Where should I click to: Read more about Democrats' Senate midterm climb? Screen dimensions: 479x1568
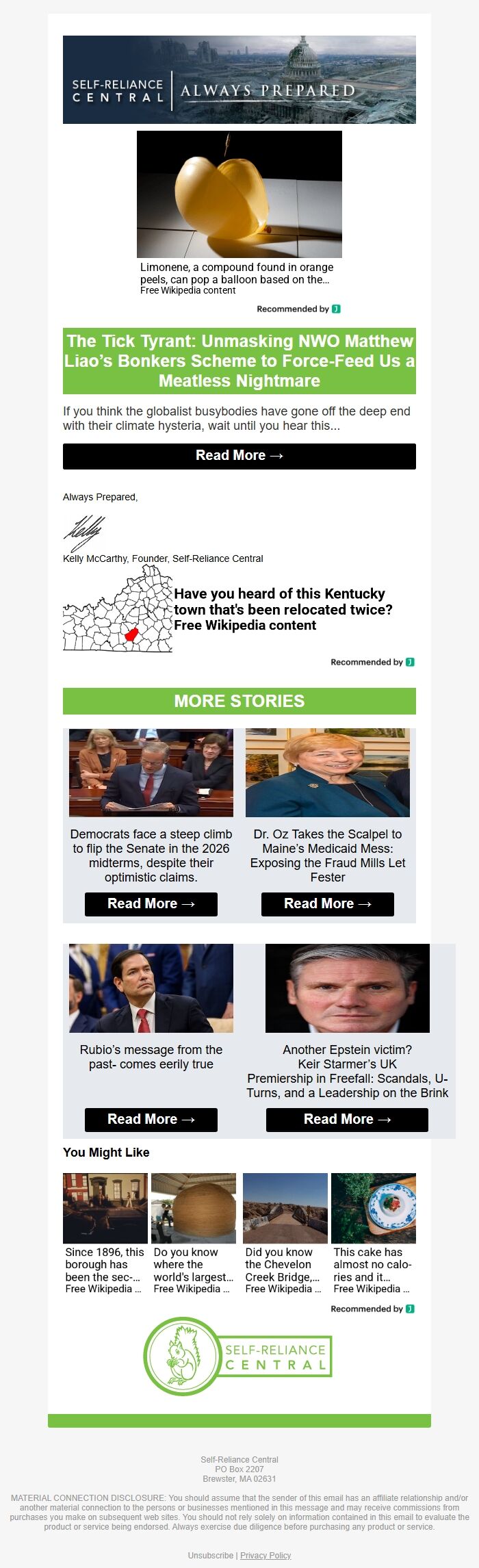point(151,903)
